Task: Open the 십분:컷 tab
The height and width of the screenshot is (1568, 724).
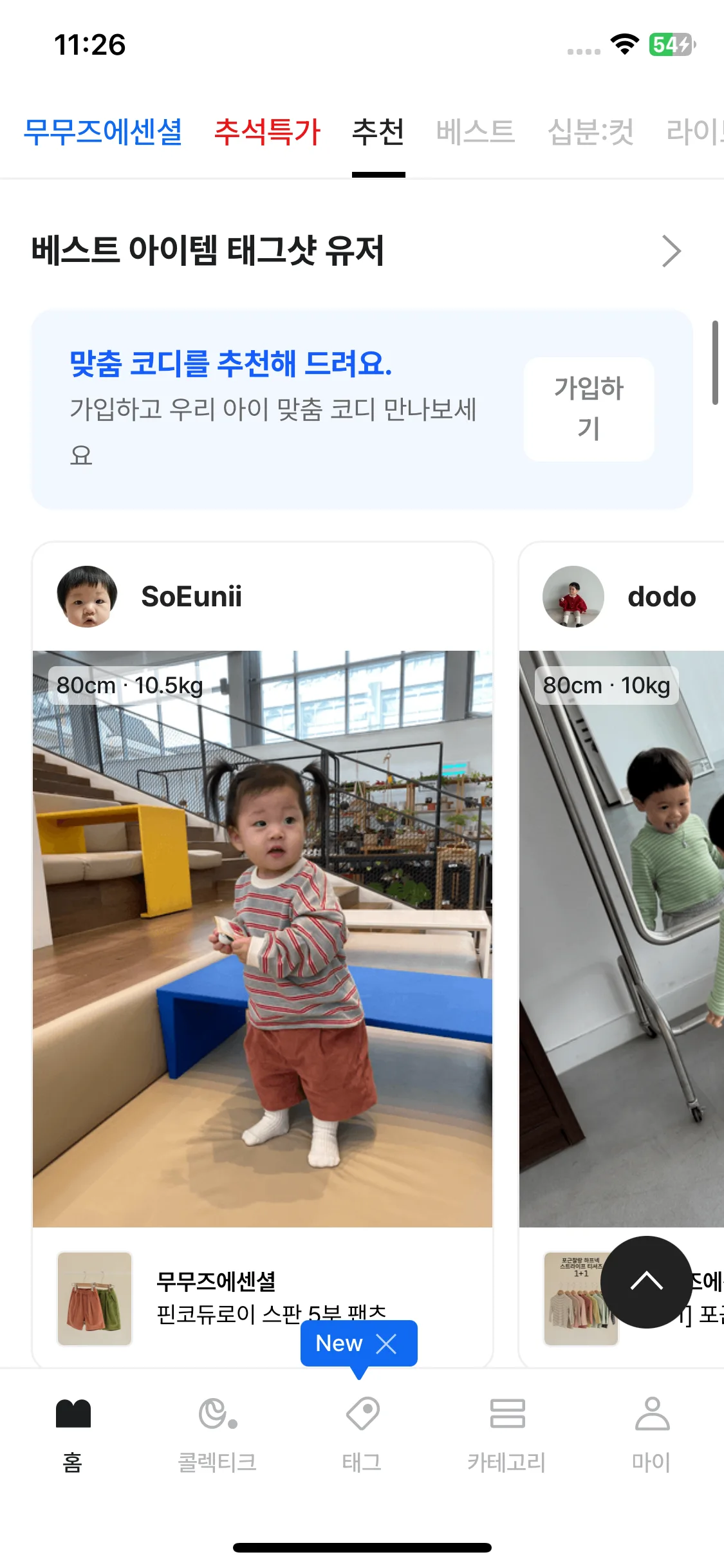Action: [591, 131]
